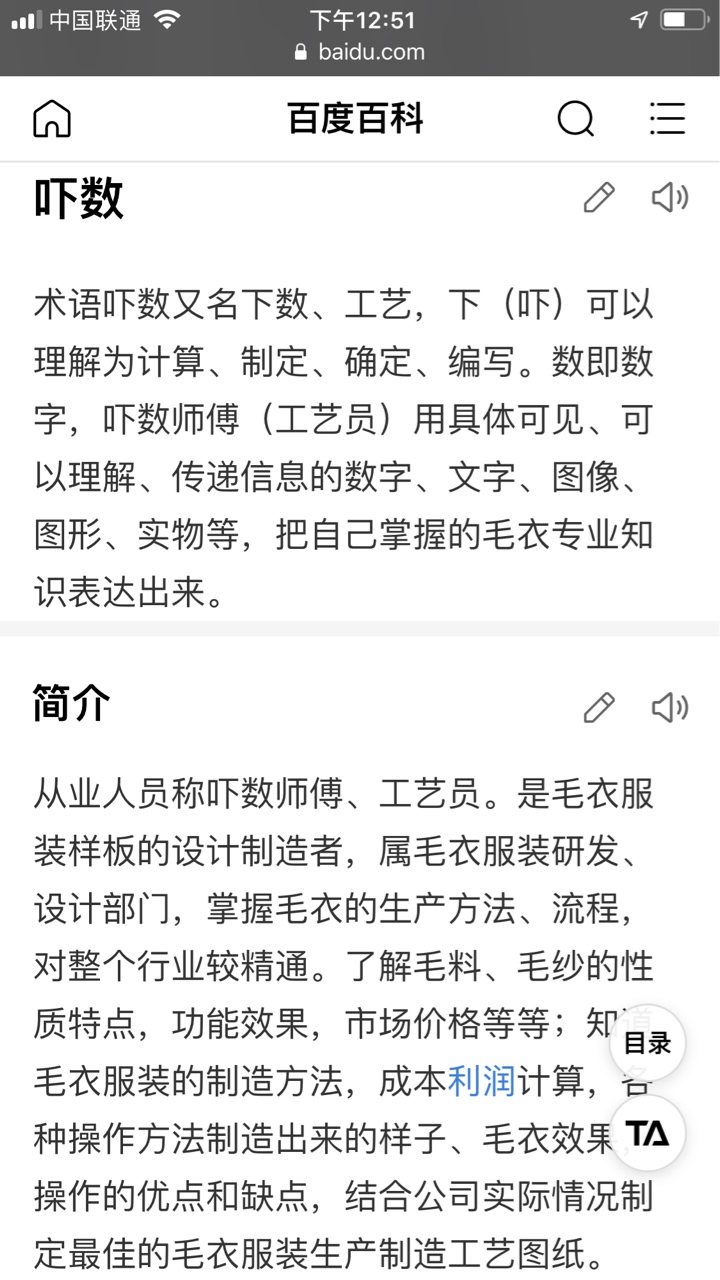Open the hamburger menu in header
The image size is (720, 1280).
click(x=667, y=119)
